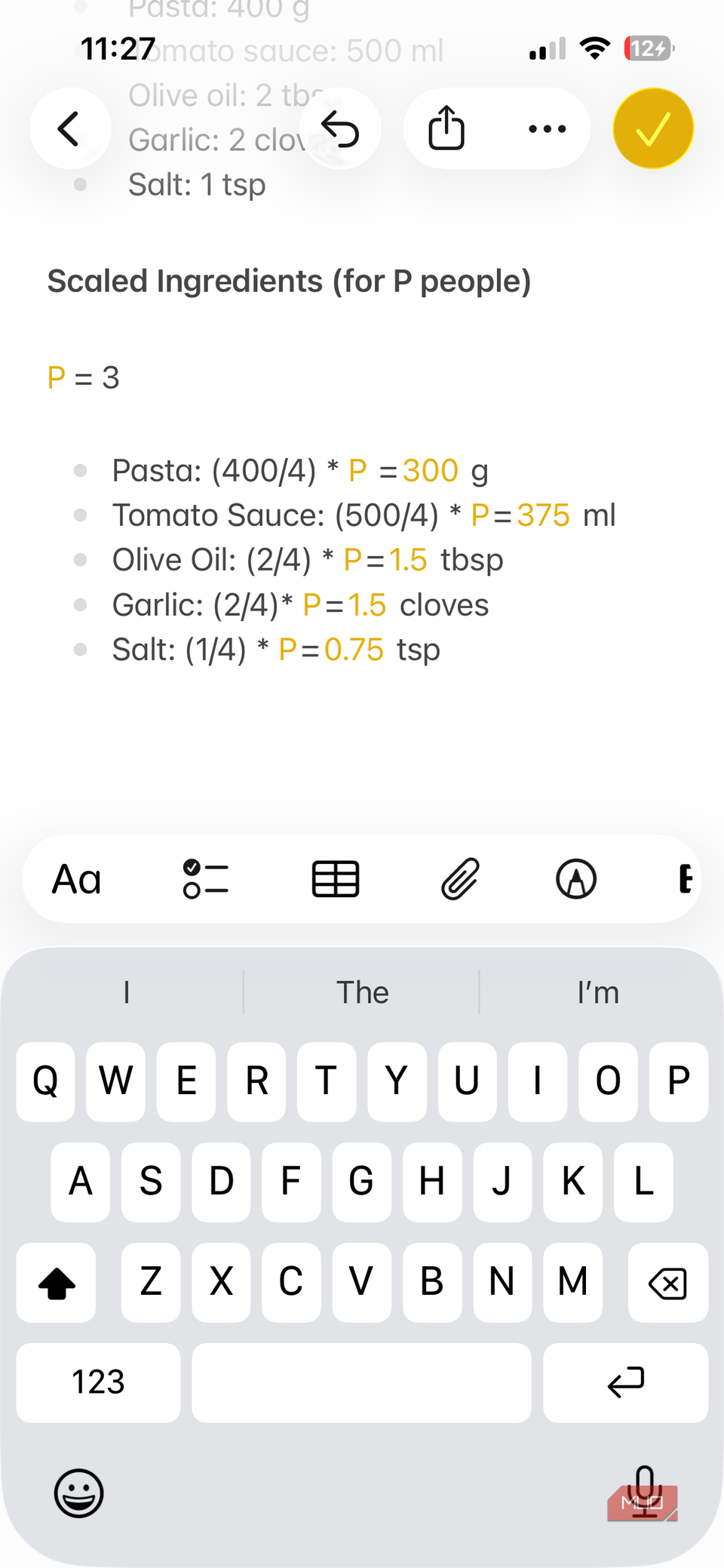This screenshot has width=724, height=1568.
Task: Attach a file using the paperclip icon
Action: pos(460,878)
